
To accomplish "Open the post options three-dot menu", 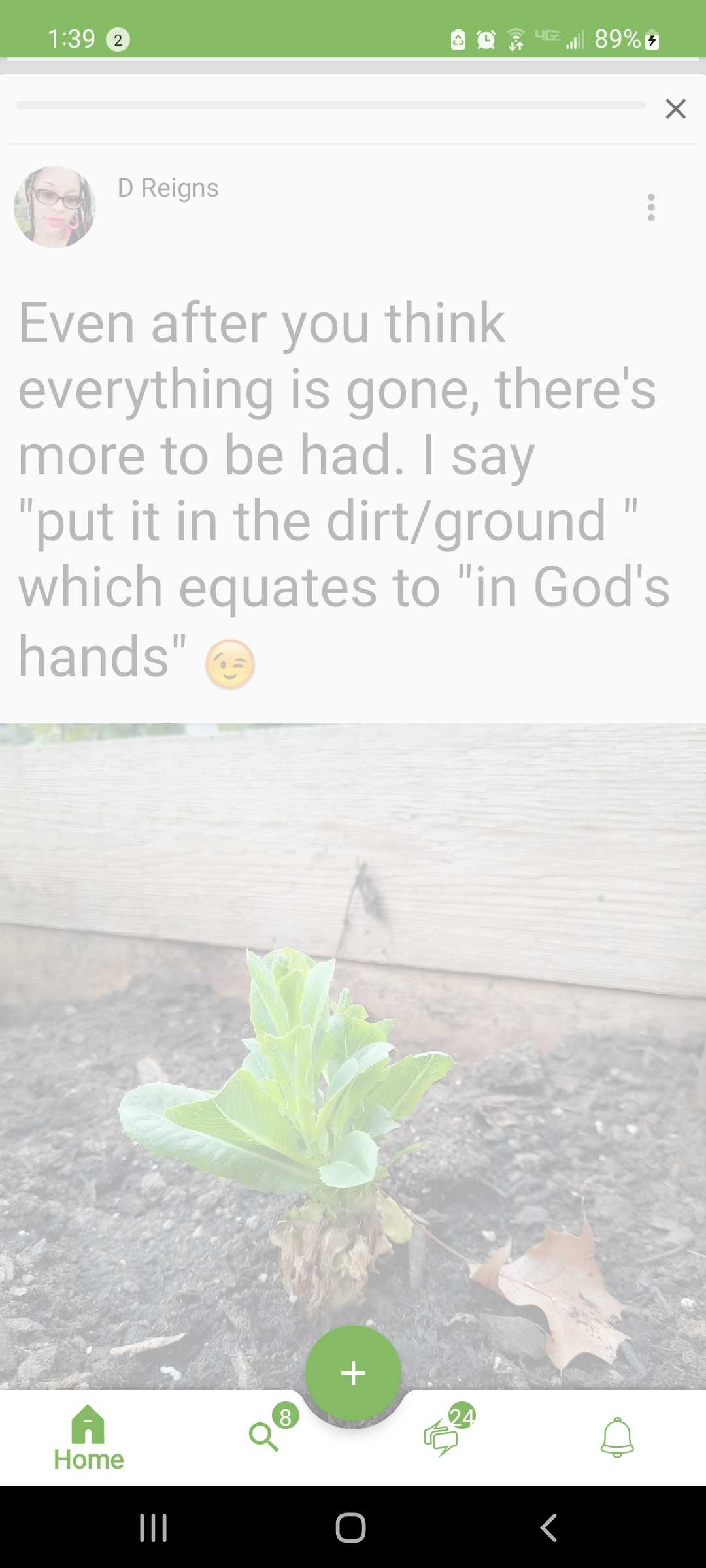I will coord(651,208).
